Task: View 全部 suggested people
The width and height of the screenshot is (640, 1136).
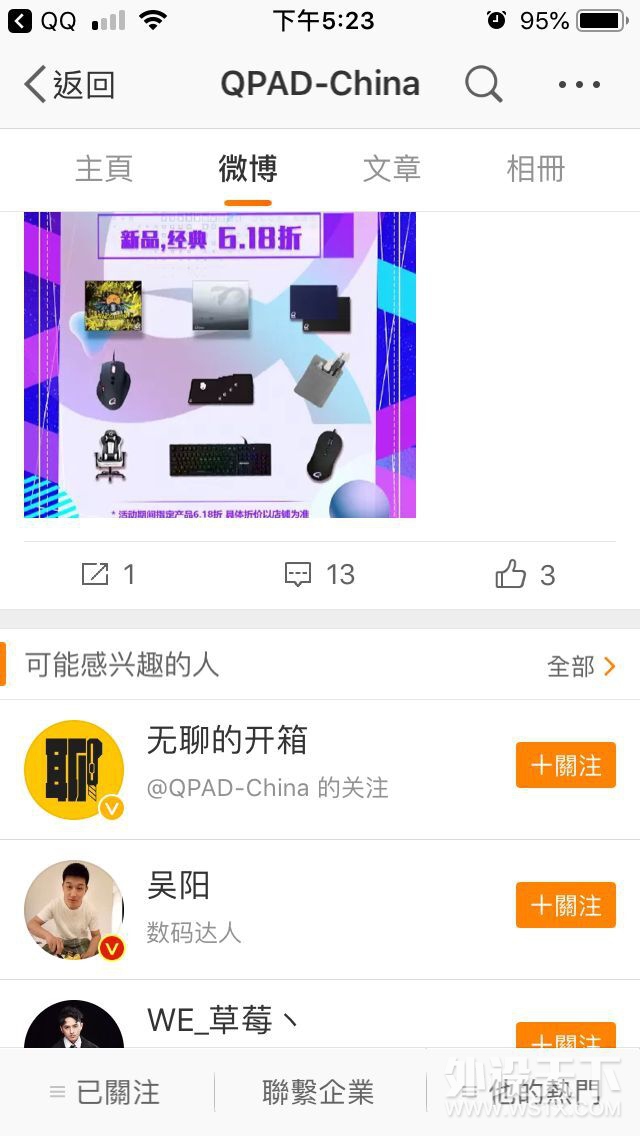Action: 581,666
